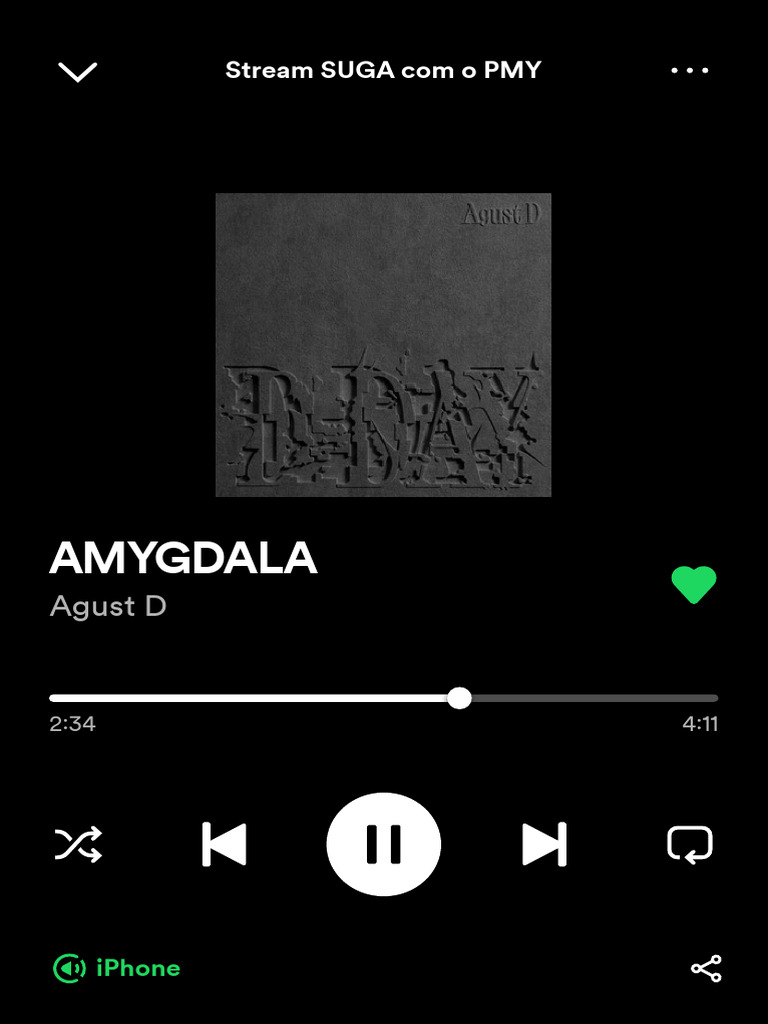
Task: Open the Agust D artist page
Action: click(108, 606)
